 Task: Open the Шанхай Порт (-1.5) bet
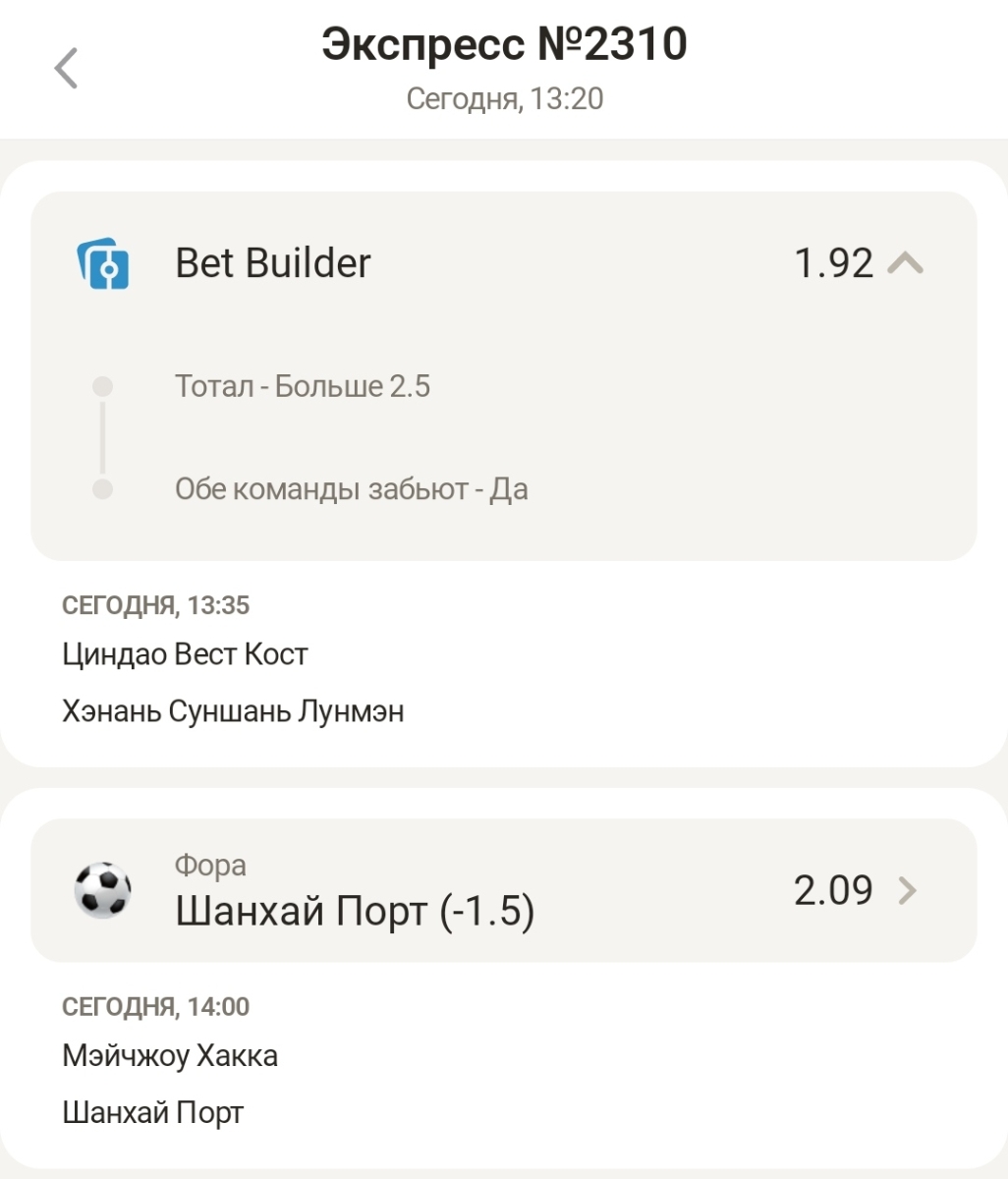906,891
